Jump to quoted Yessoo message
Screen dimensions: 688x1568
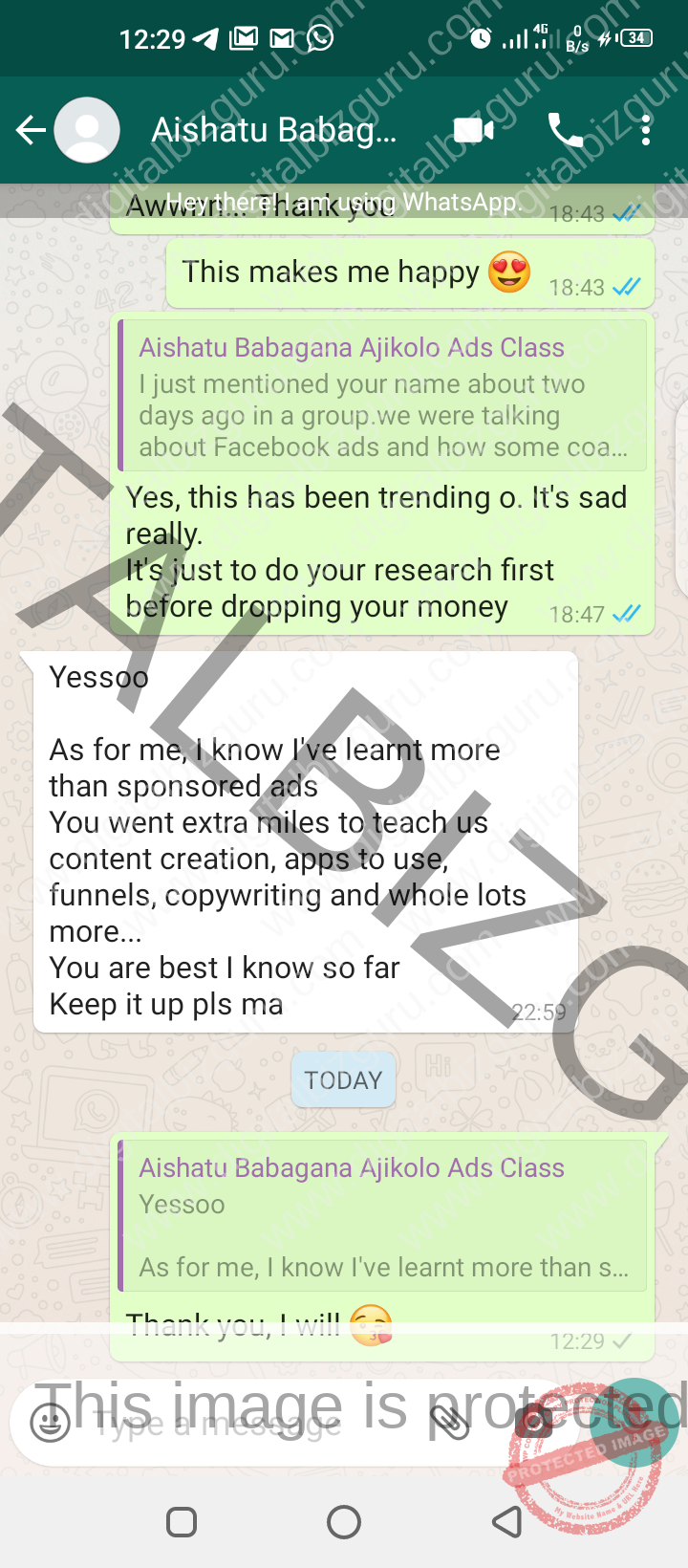click(x=382, y=1216)
